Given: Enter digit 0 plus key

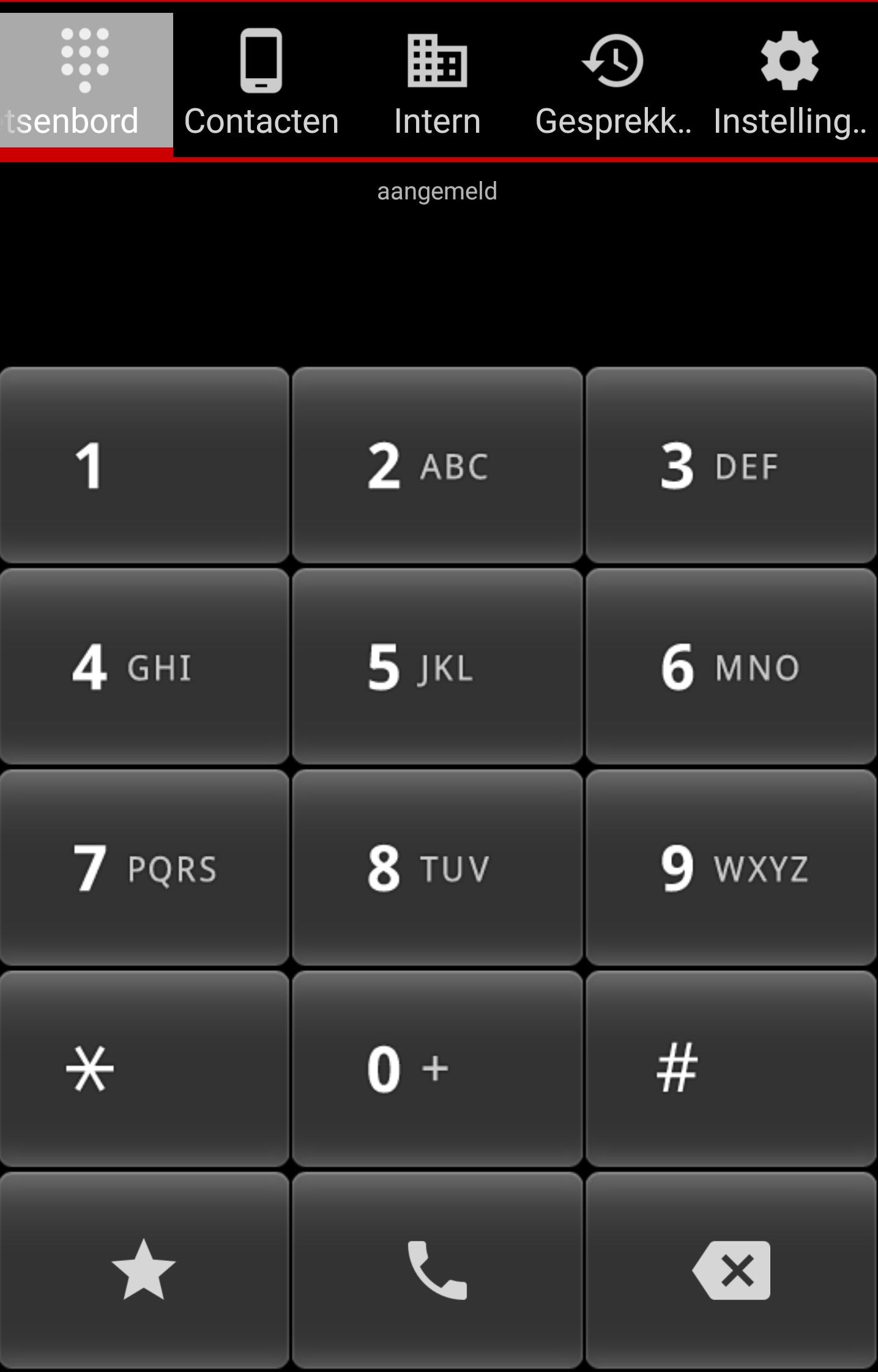Looking at the screenshot, I should [x=437, y=1069].
